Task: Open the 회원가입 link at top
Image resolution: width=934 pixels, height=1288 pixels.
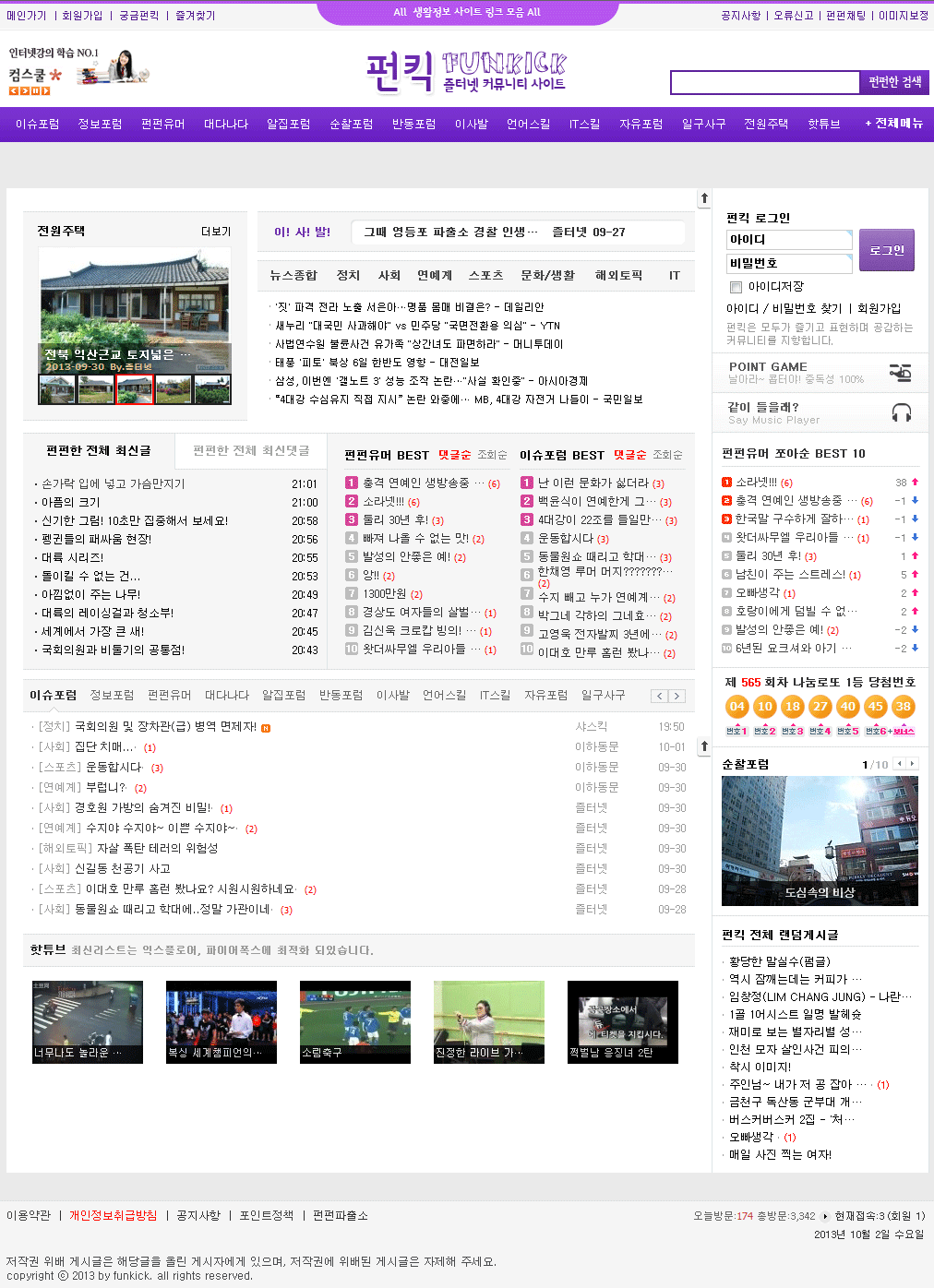Action: tap(82, 15)
